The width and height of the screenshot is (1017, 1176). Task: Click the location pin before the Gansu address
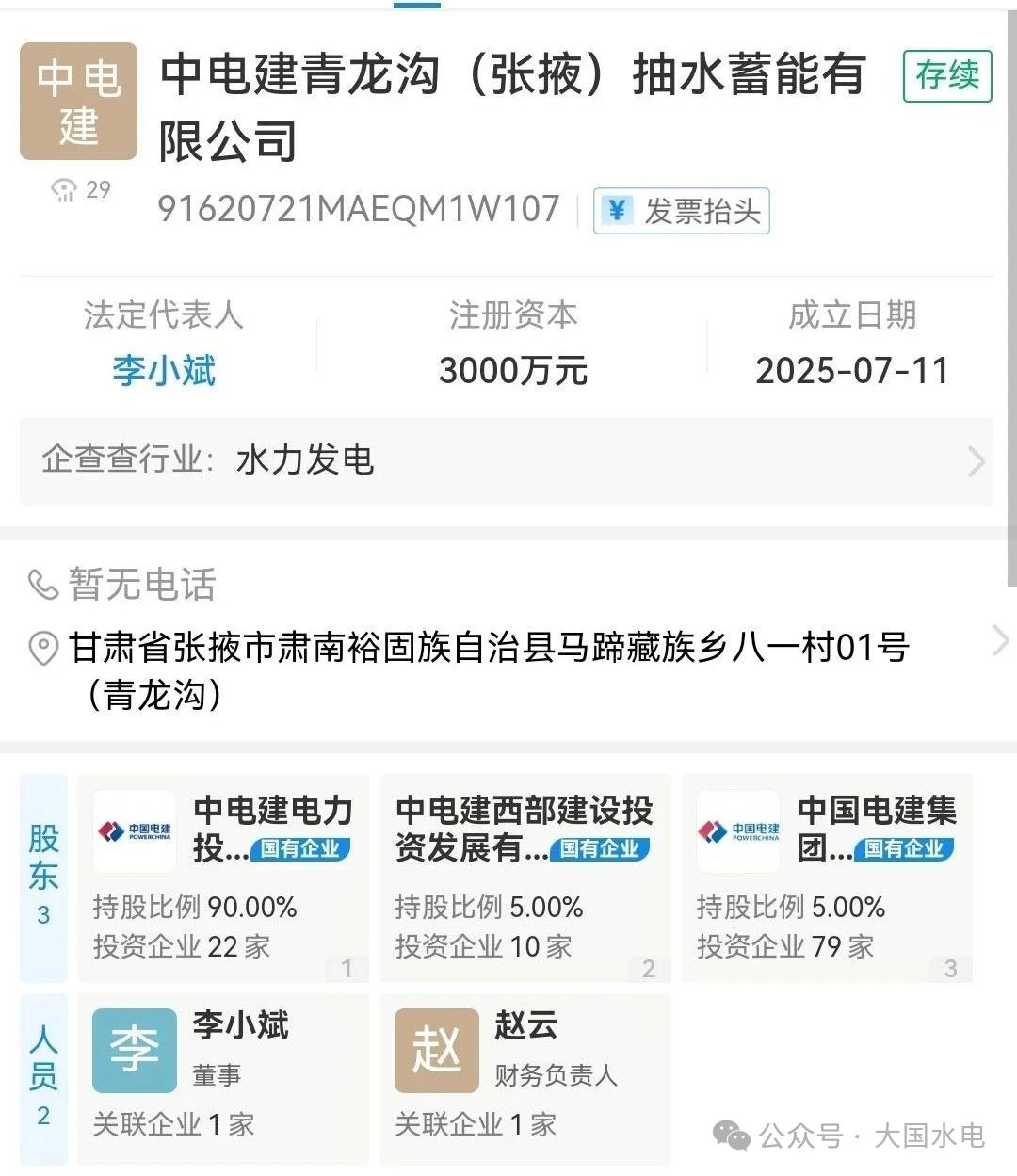42,650
